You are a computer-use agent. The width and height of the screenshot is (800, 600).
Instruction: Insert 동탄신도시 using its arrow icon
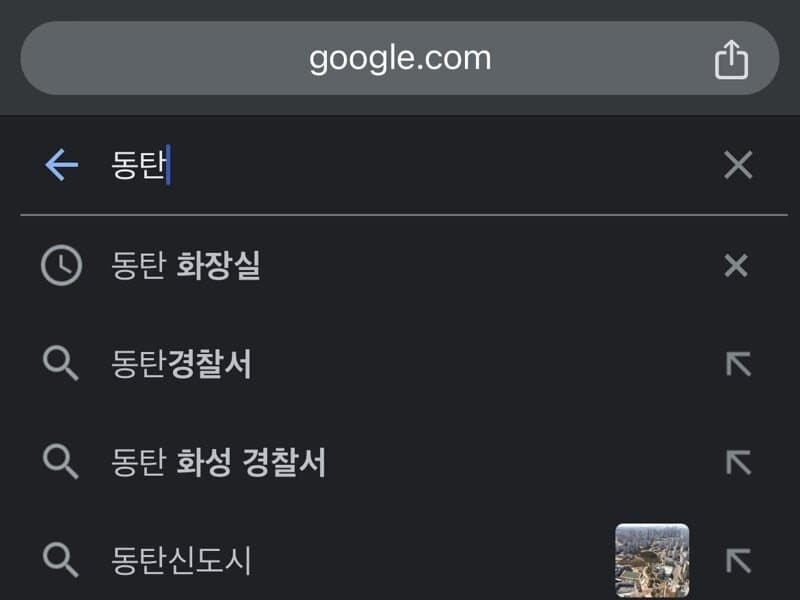click(737, 561)
